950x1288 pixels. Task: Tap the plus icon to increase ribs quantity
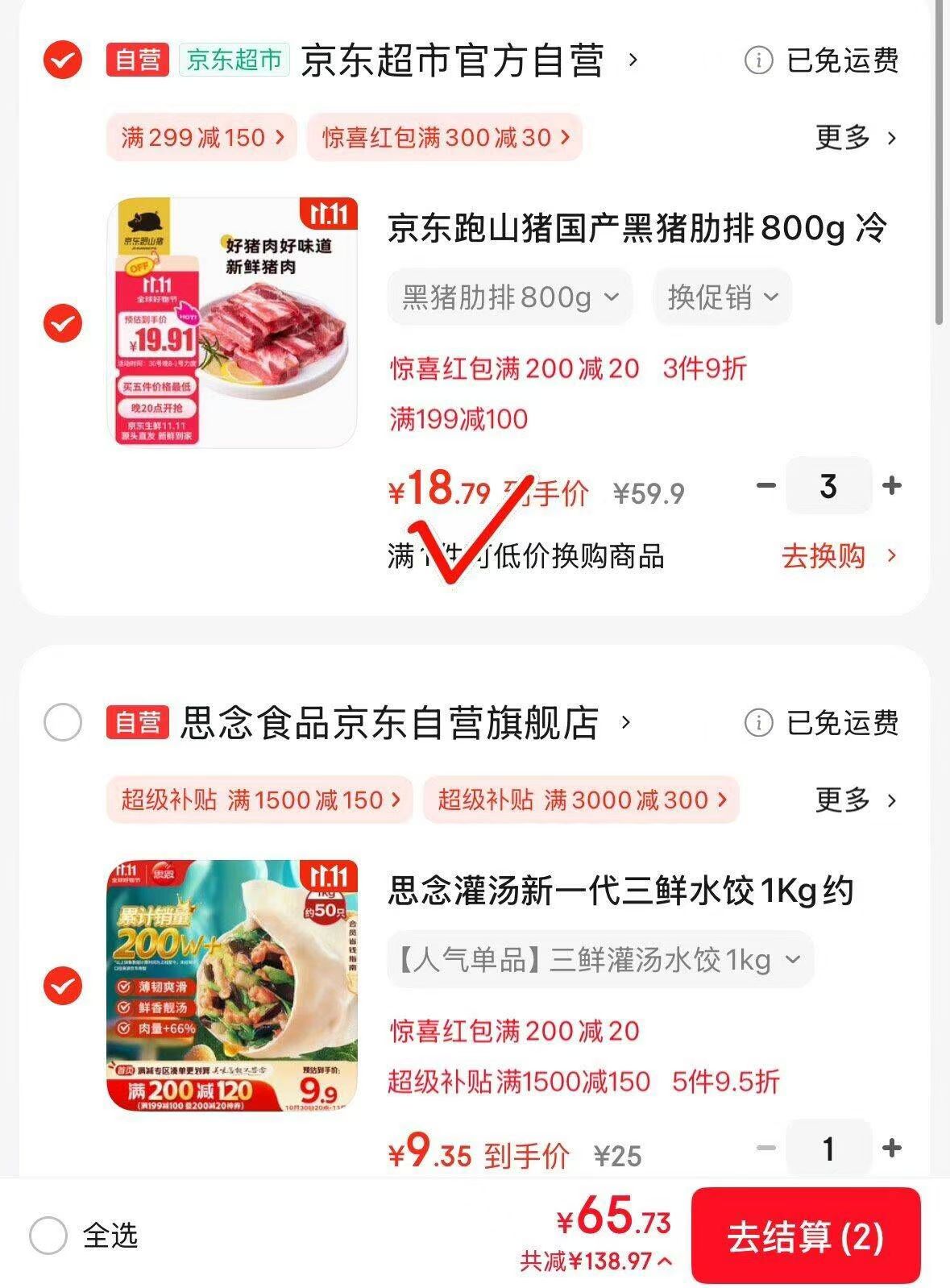890,486
